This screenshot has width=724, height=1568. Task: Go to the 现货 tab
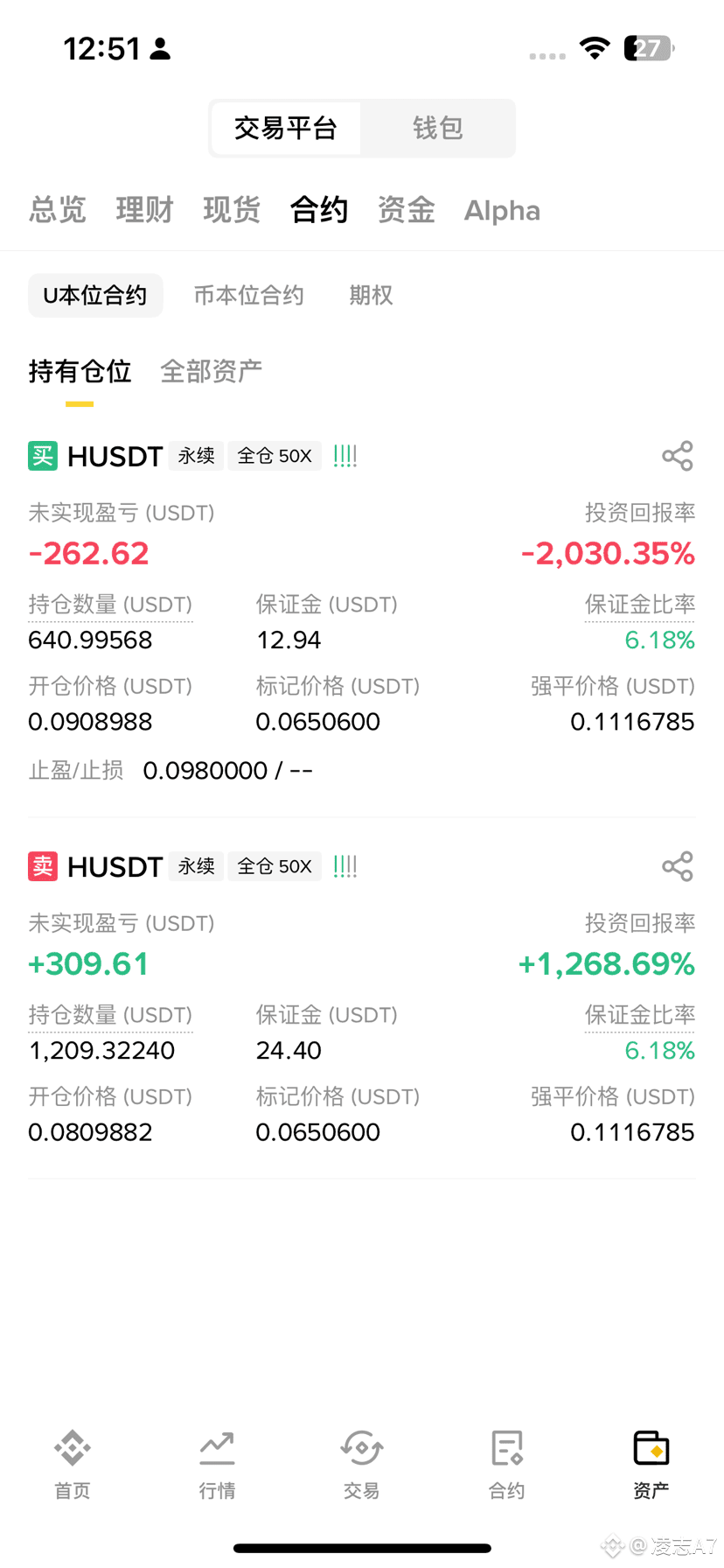[x=232, y=210]
